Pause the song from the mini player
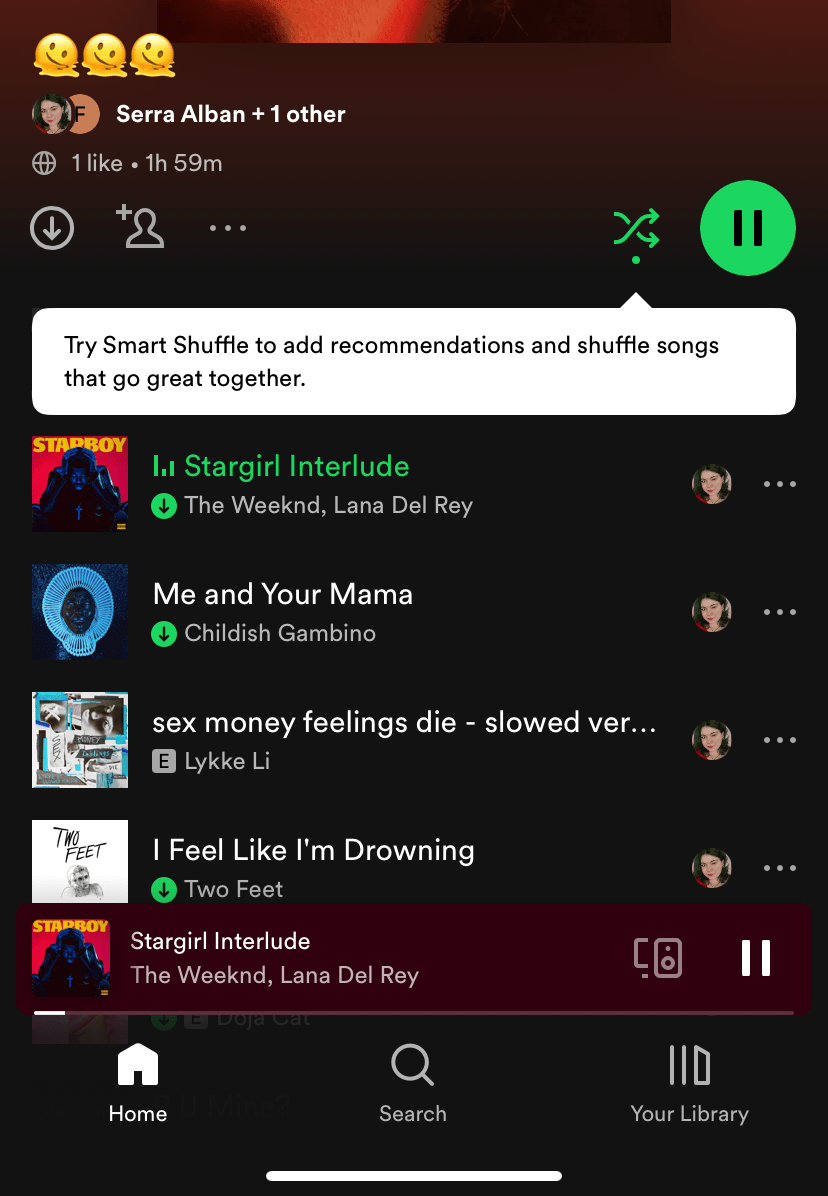 (x=756, y=958)
